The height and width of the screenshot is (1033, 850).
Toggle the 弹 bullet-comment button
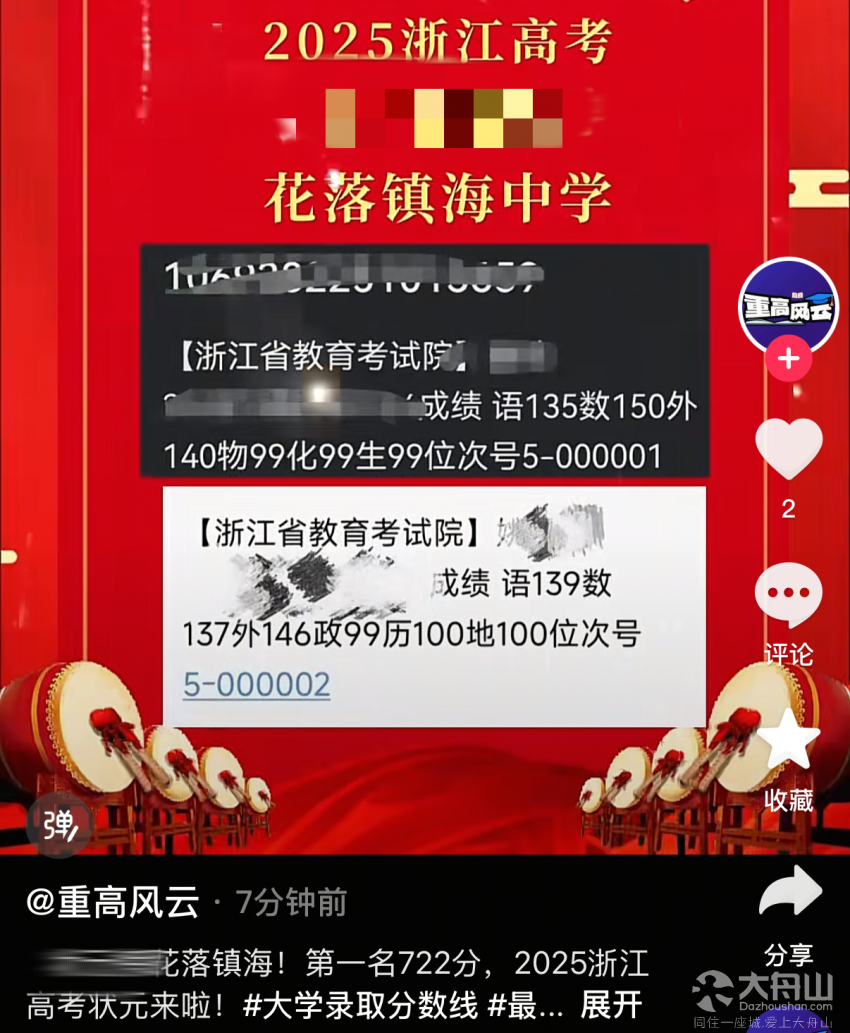coord(59,825)
